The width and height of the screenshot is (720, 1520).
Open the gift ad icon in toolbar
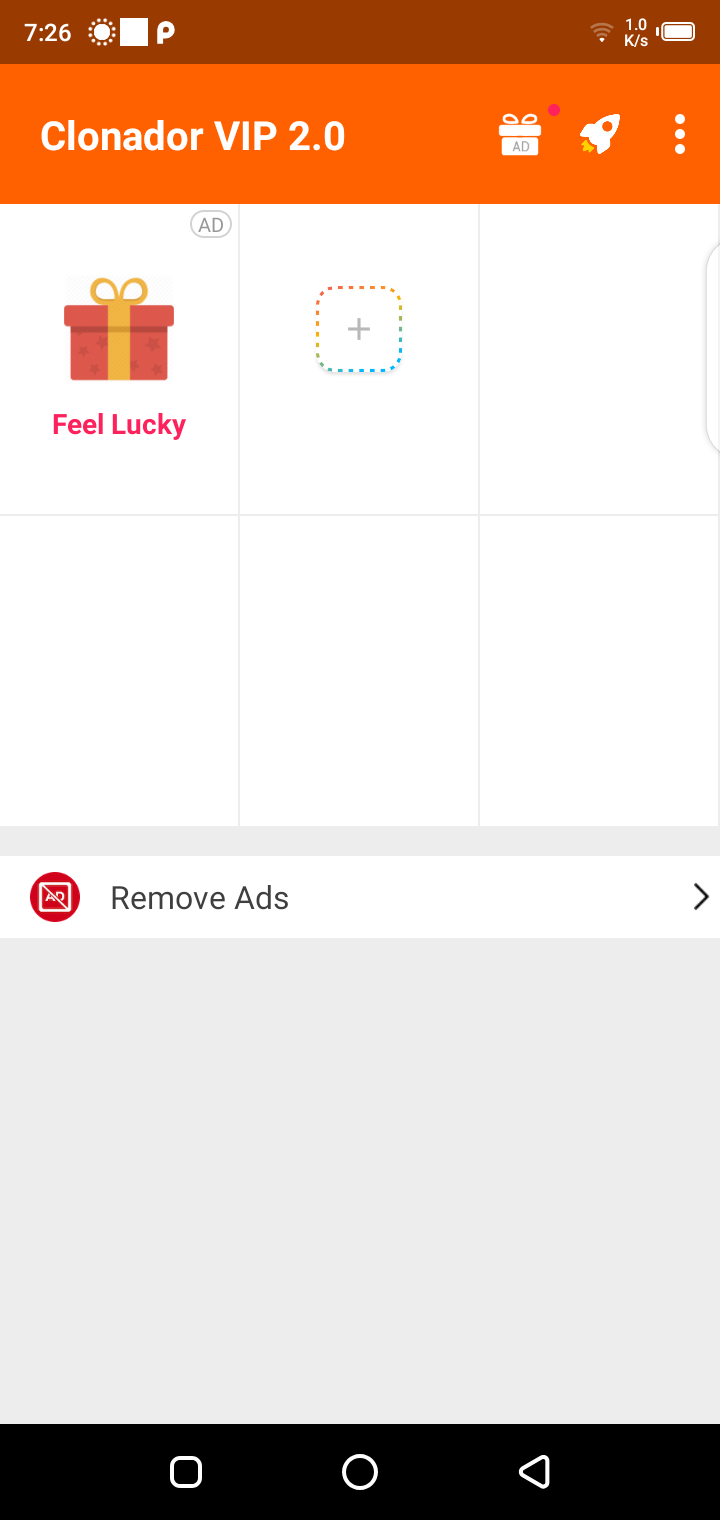pyautogui.click(x=520, y=134)
